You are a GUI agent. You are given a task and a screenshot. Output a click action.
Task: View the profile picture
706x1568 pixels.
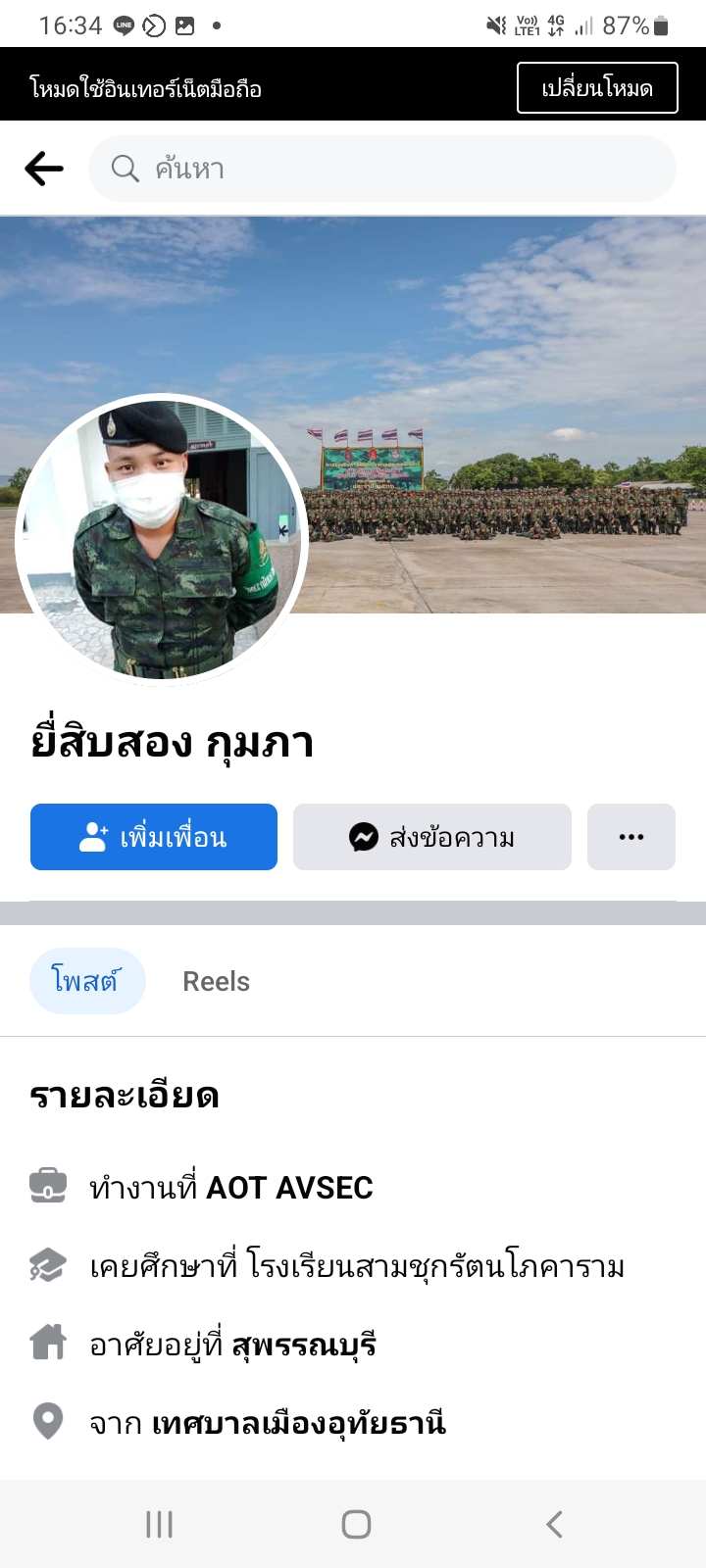[162, 539]
